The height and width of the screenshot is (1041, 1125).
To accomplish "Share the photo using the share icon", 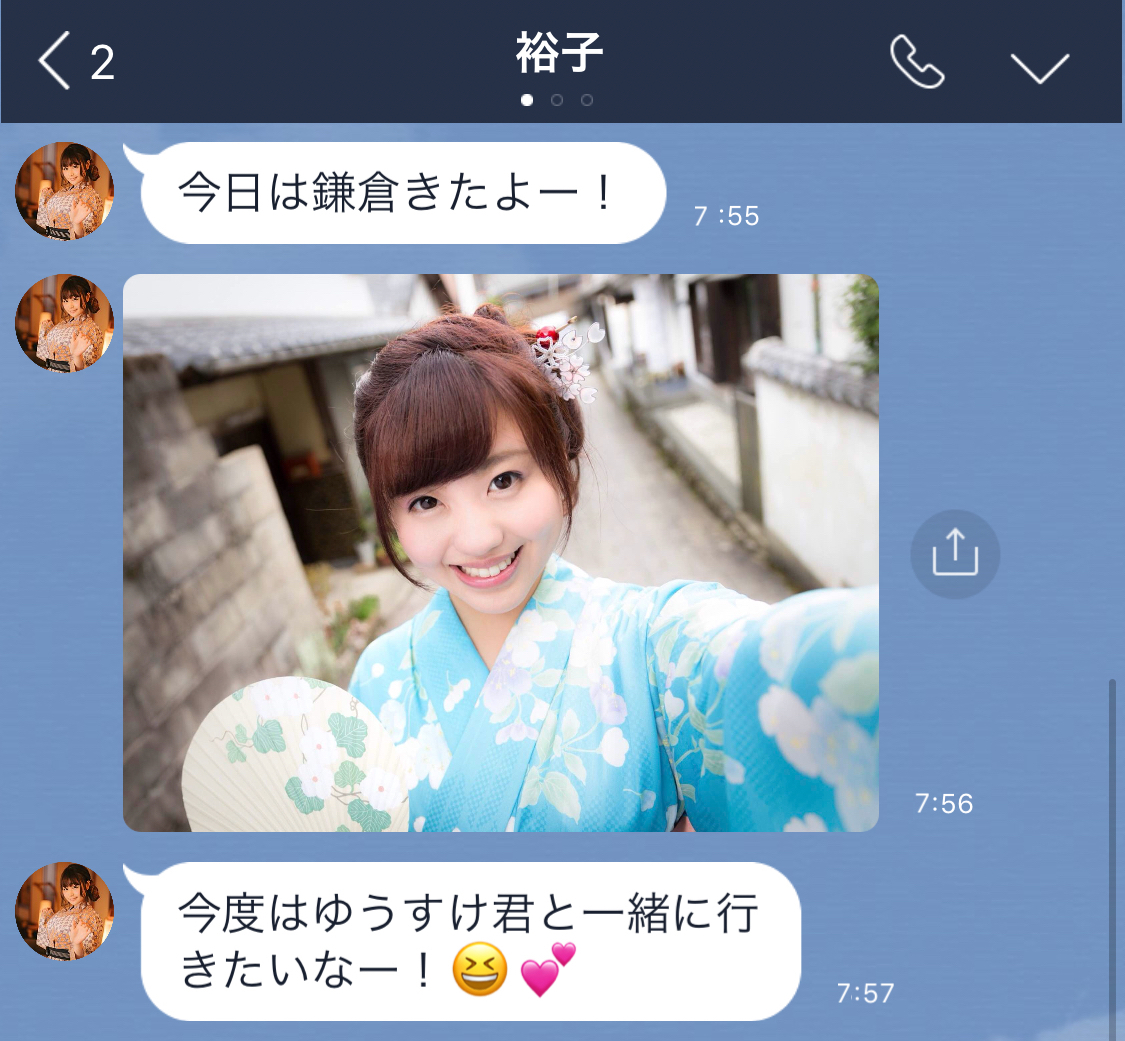I will tap(954, 554).
